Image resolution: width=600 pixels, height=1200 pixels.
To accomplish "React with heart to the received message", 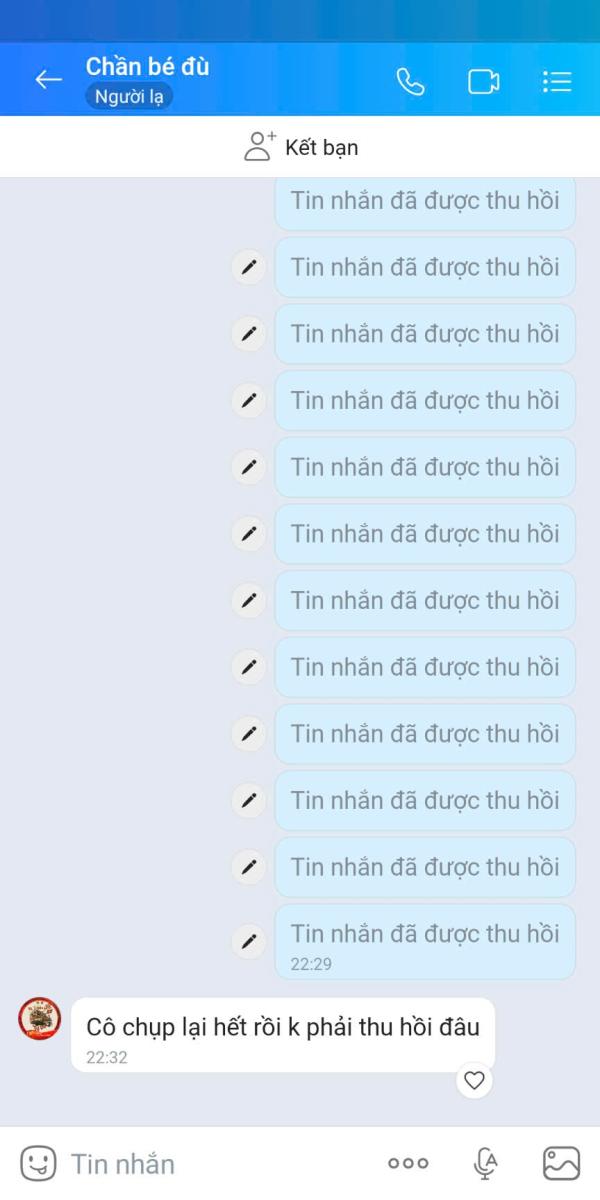I will tap(475, 1080).
